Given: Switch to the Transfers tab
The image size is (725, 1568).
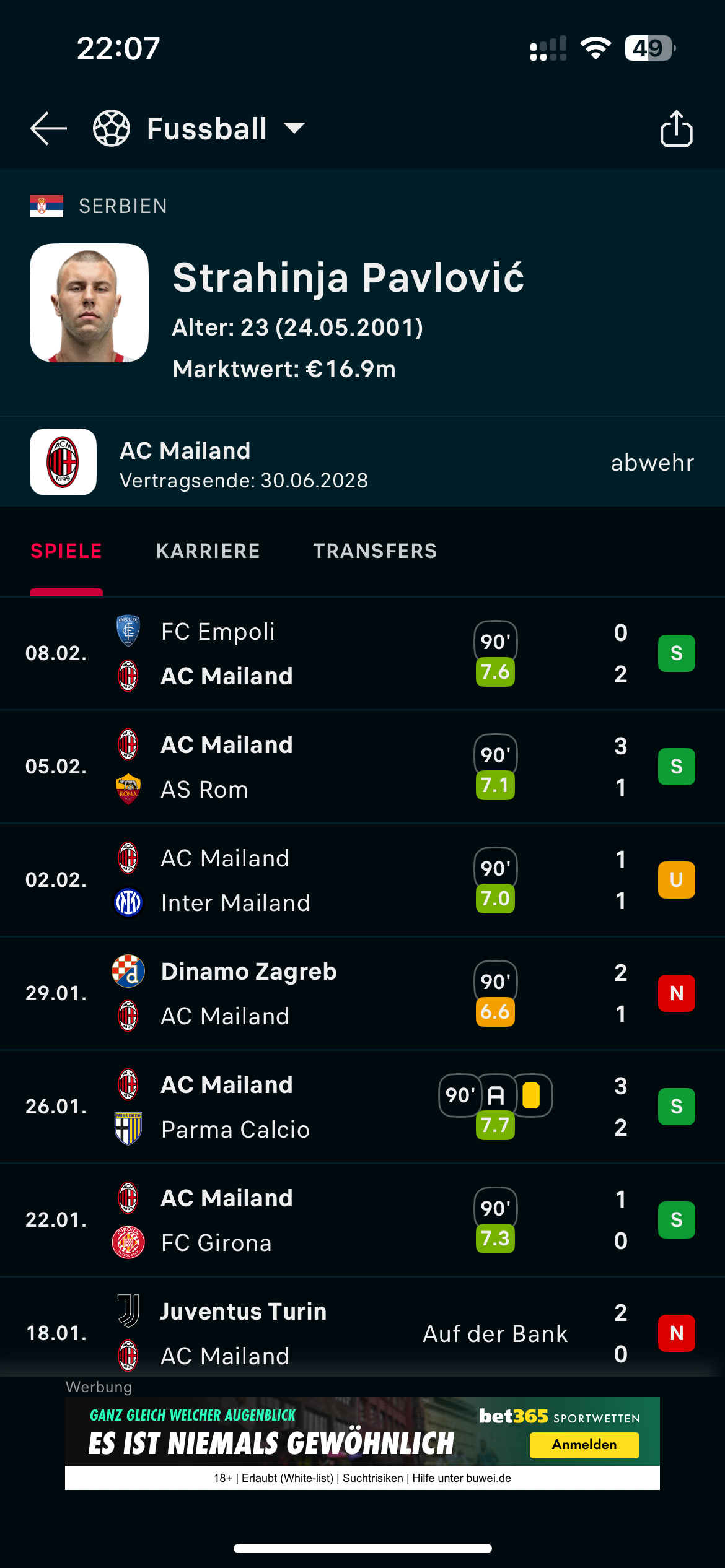Looking at the screenshot, I should click(376, 551).
